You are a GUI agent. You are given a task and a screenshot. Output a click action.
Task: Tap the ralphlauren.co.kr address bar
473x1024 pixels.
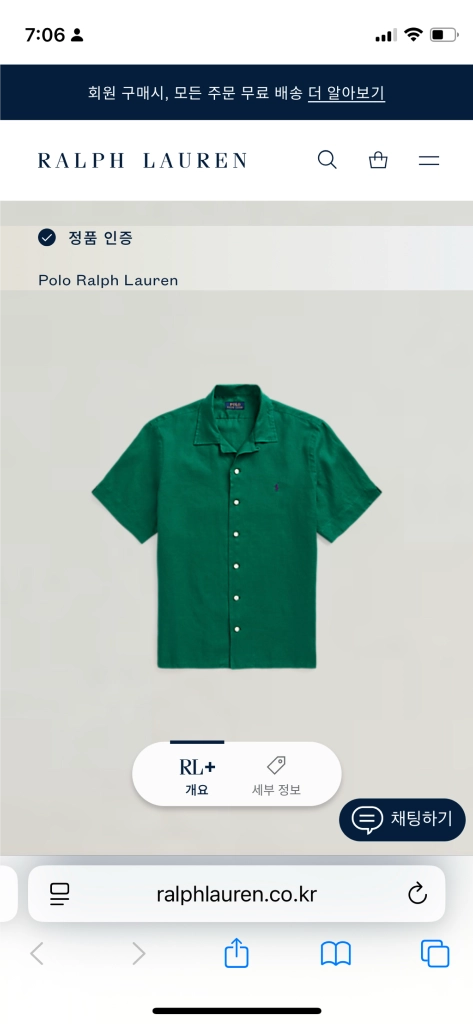(x=236, y=894)
